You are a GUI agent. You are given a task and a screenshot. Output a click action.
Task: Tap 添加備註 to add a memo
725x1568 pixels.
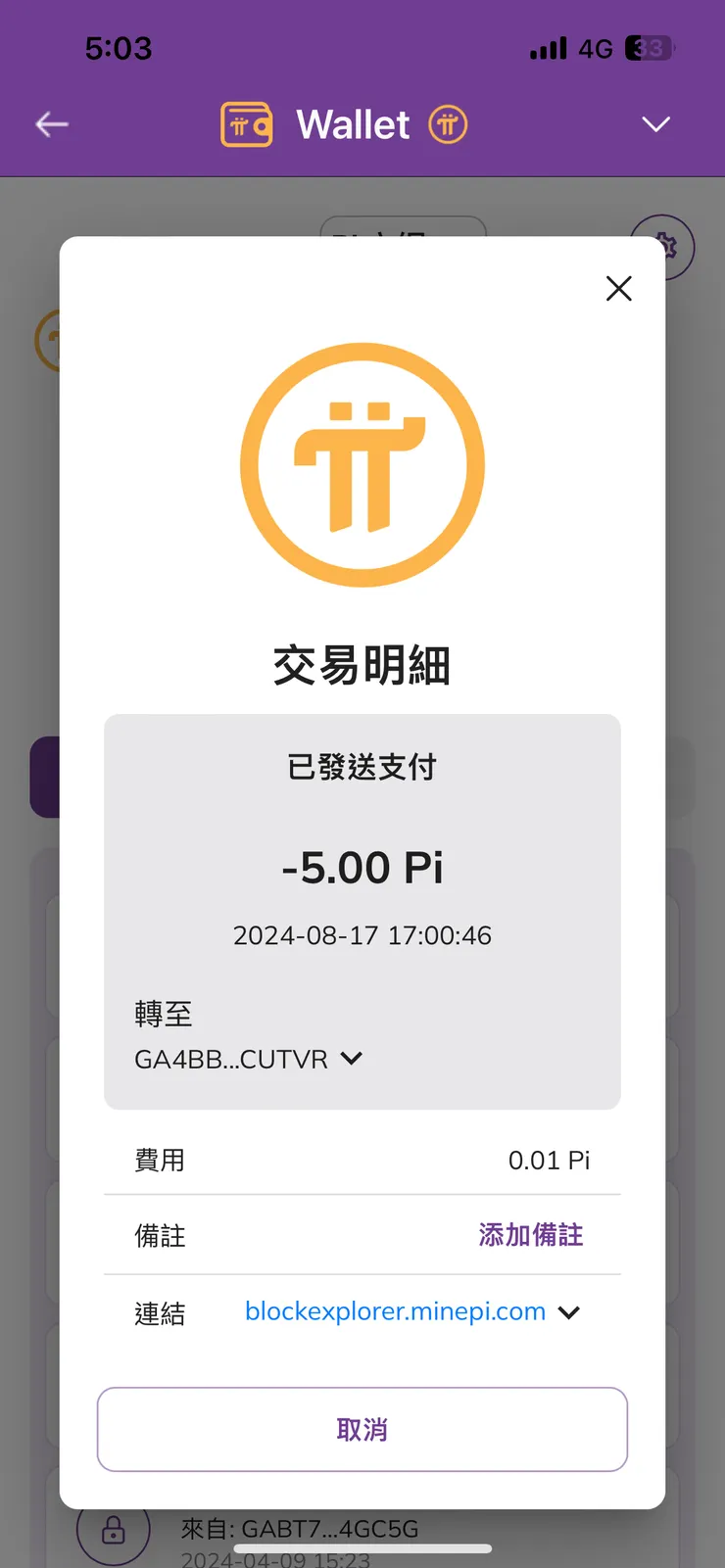click(x=530, y=1235)
